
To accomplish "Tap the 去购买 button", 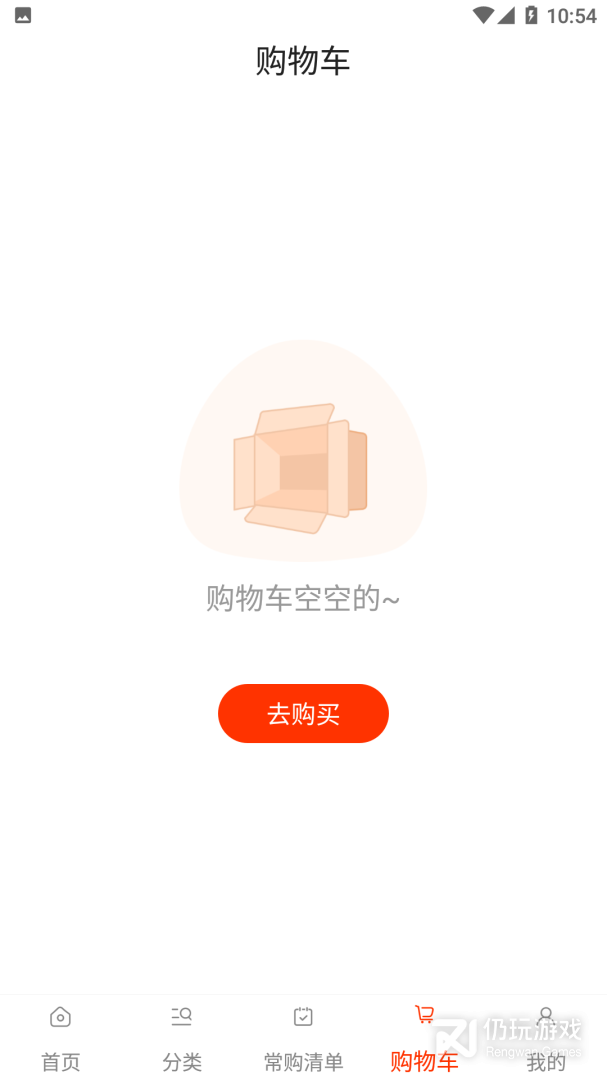I will coord(303,713).
